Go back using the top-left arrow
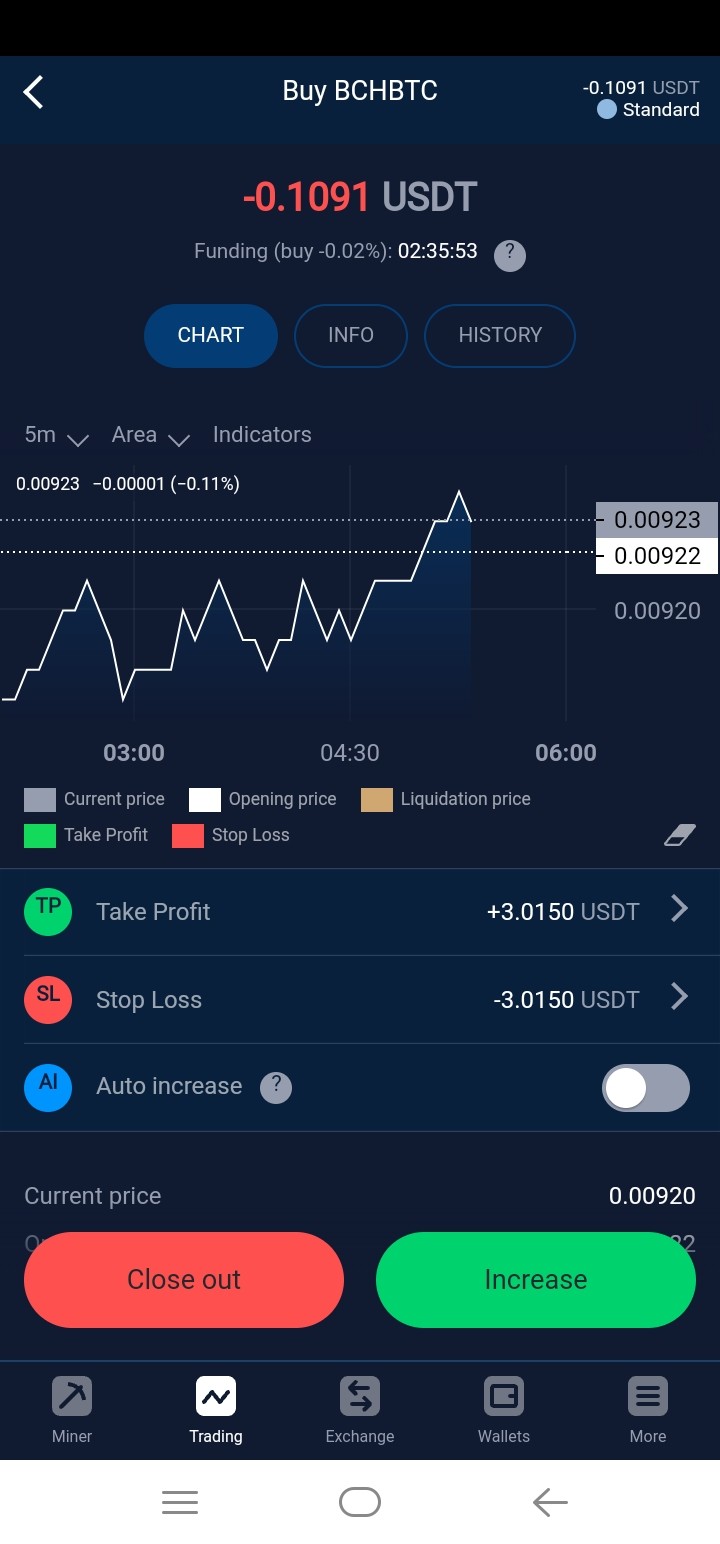The height and width of the screenshot is (1544, 720). (x=34, y=92)
